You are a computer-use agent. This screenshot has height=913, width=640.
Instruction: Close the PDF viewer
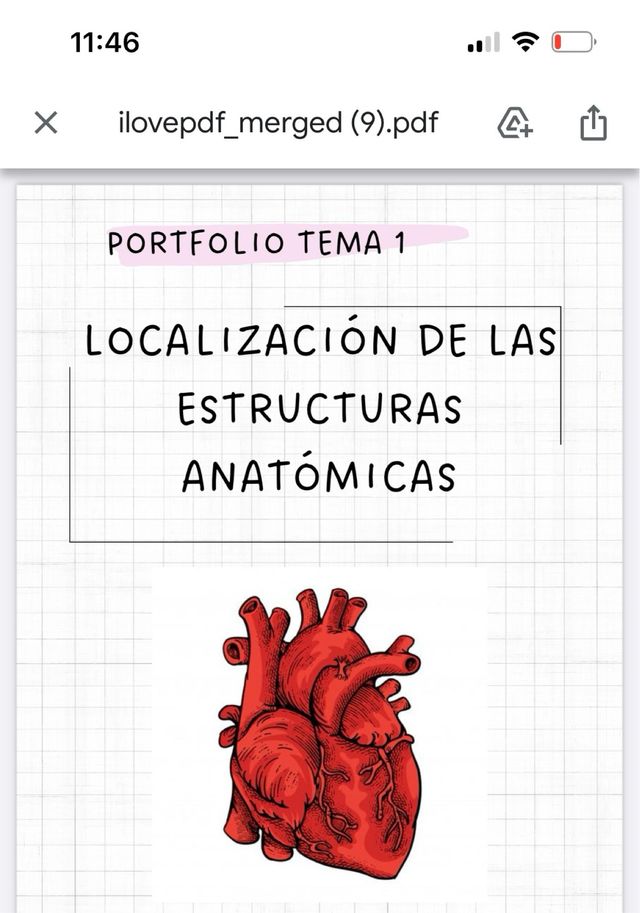click(46, 123)
